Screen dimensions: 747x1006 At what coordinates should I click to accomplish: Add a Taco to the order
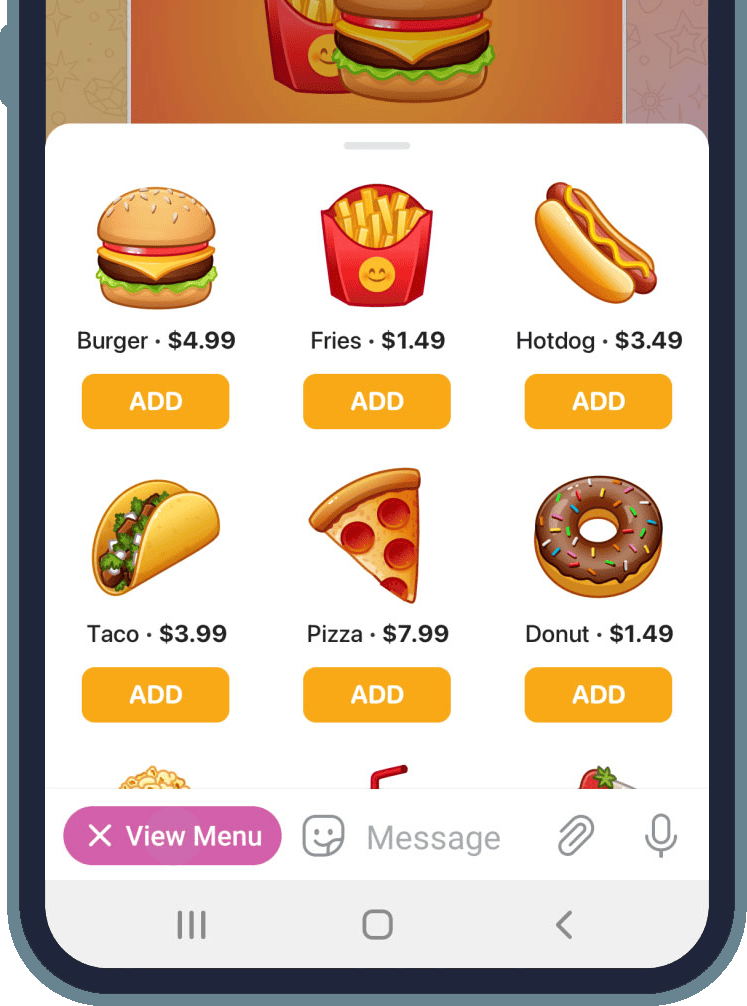(x=155, y=695)
